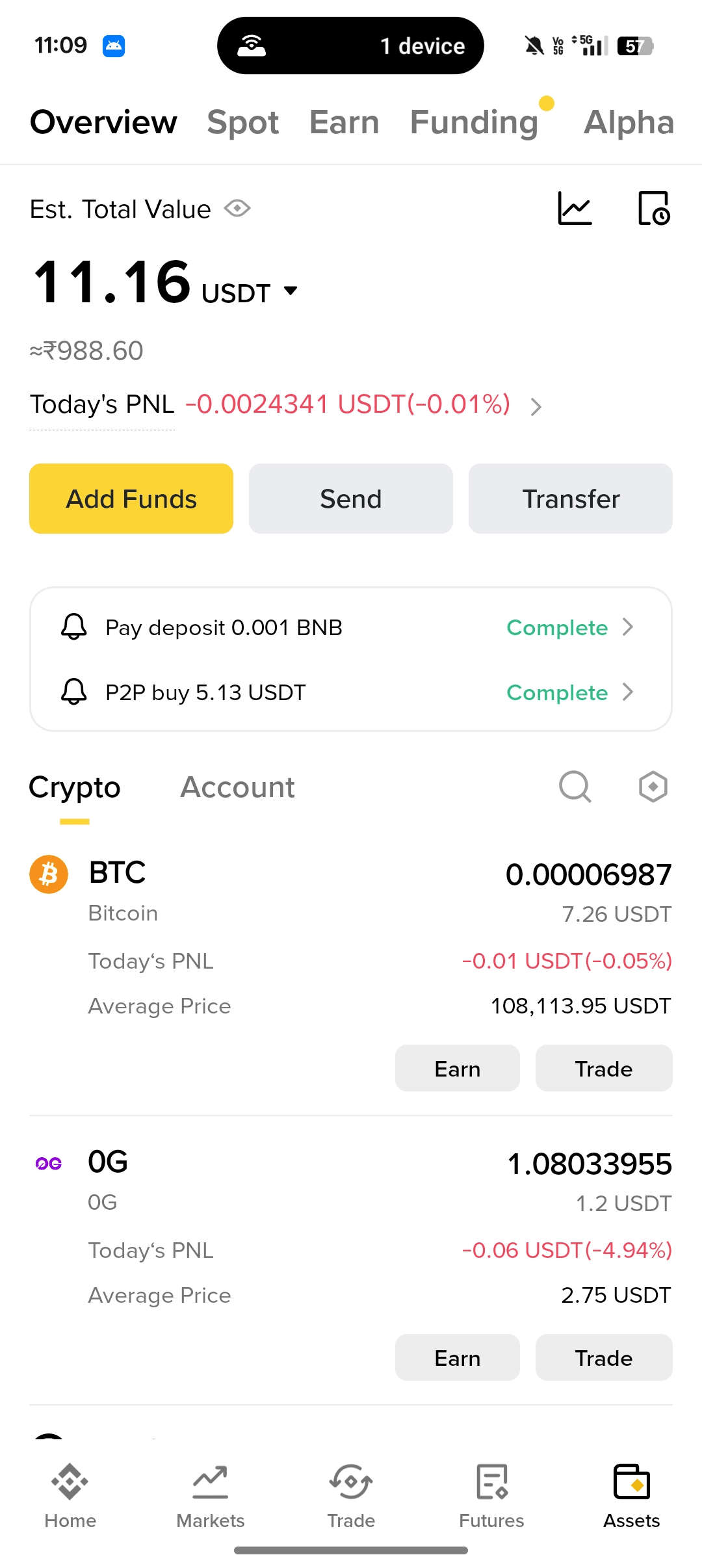Tap Trade under 0G
Image resolution: width=702 pixels, height=1568 pixels.
click(x=604, y=1357)
